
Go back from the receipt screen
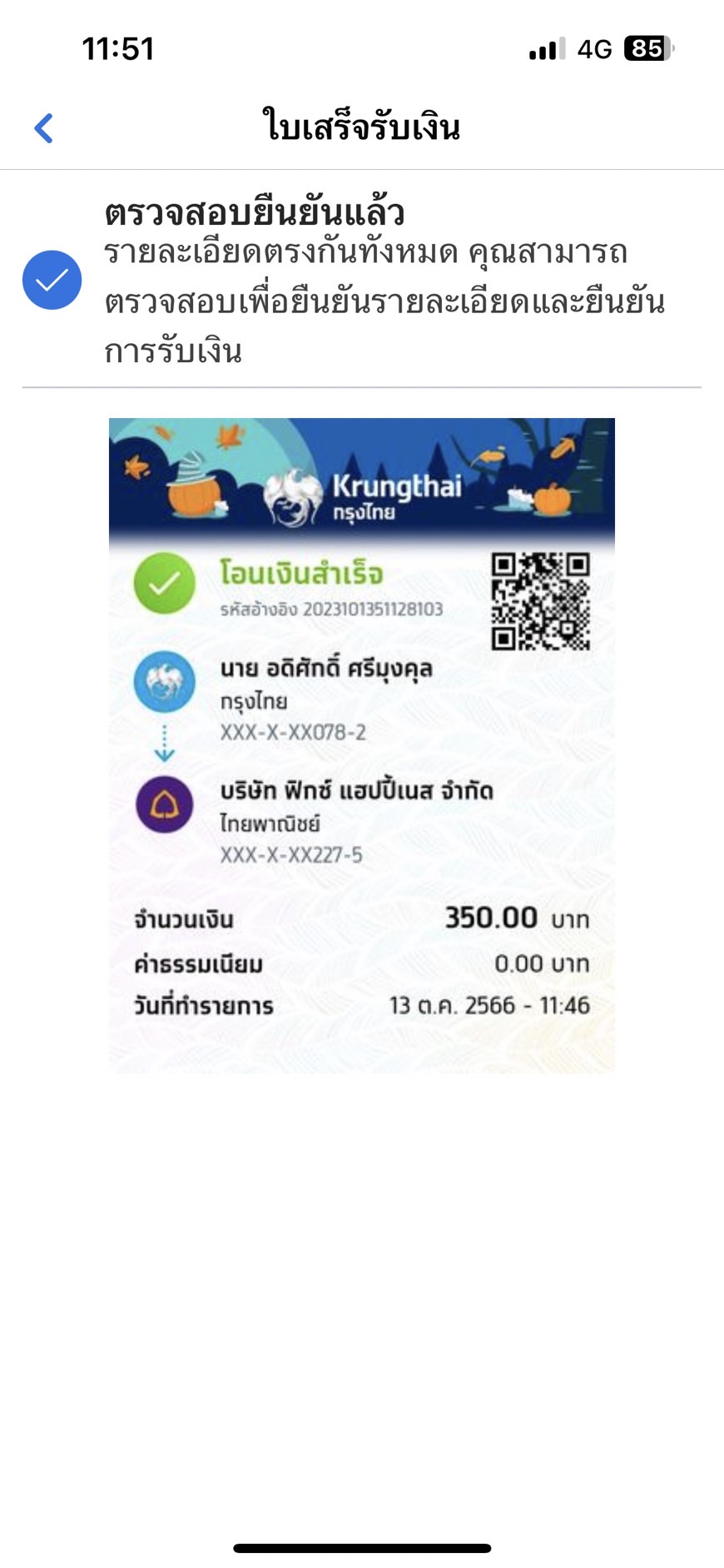[x=44, y=128]
